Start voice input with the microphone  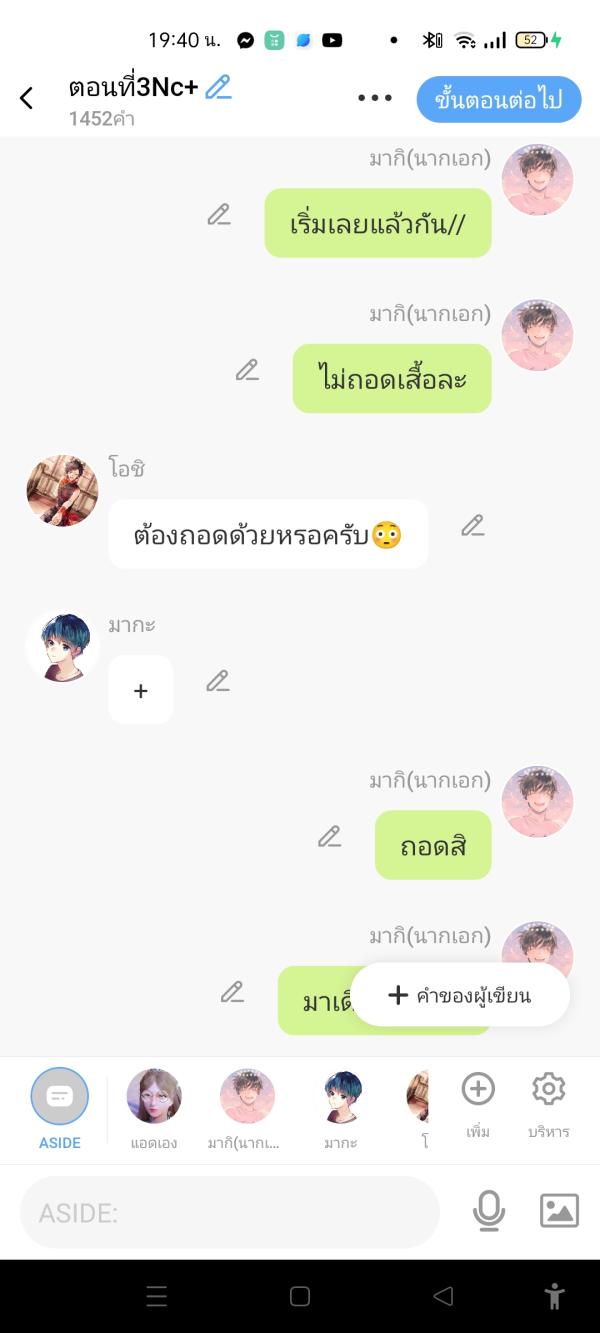(488, 1211)
